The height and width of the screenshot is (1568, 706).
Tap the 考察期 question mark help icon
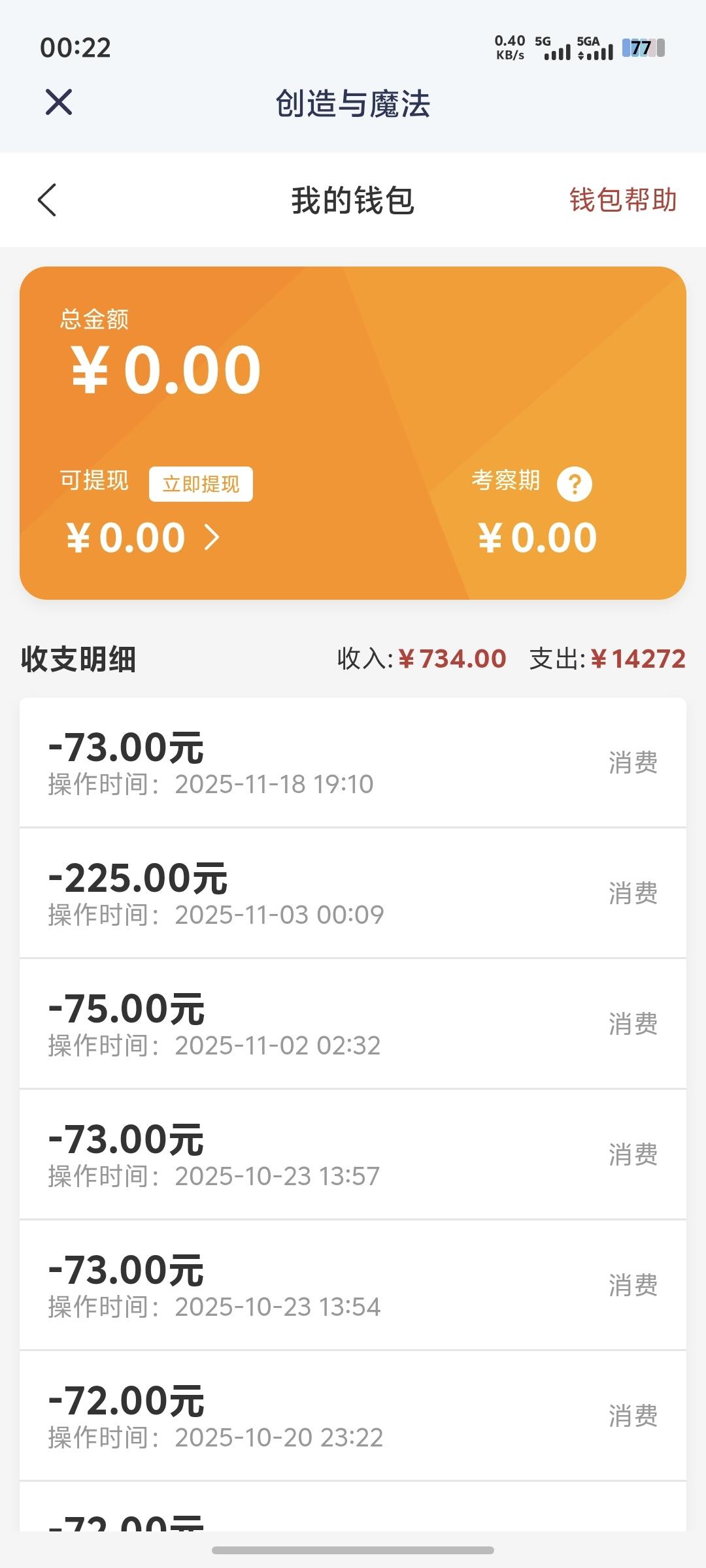(574, 483)
